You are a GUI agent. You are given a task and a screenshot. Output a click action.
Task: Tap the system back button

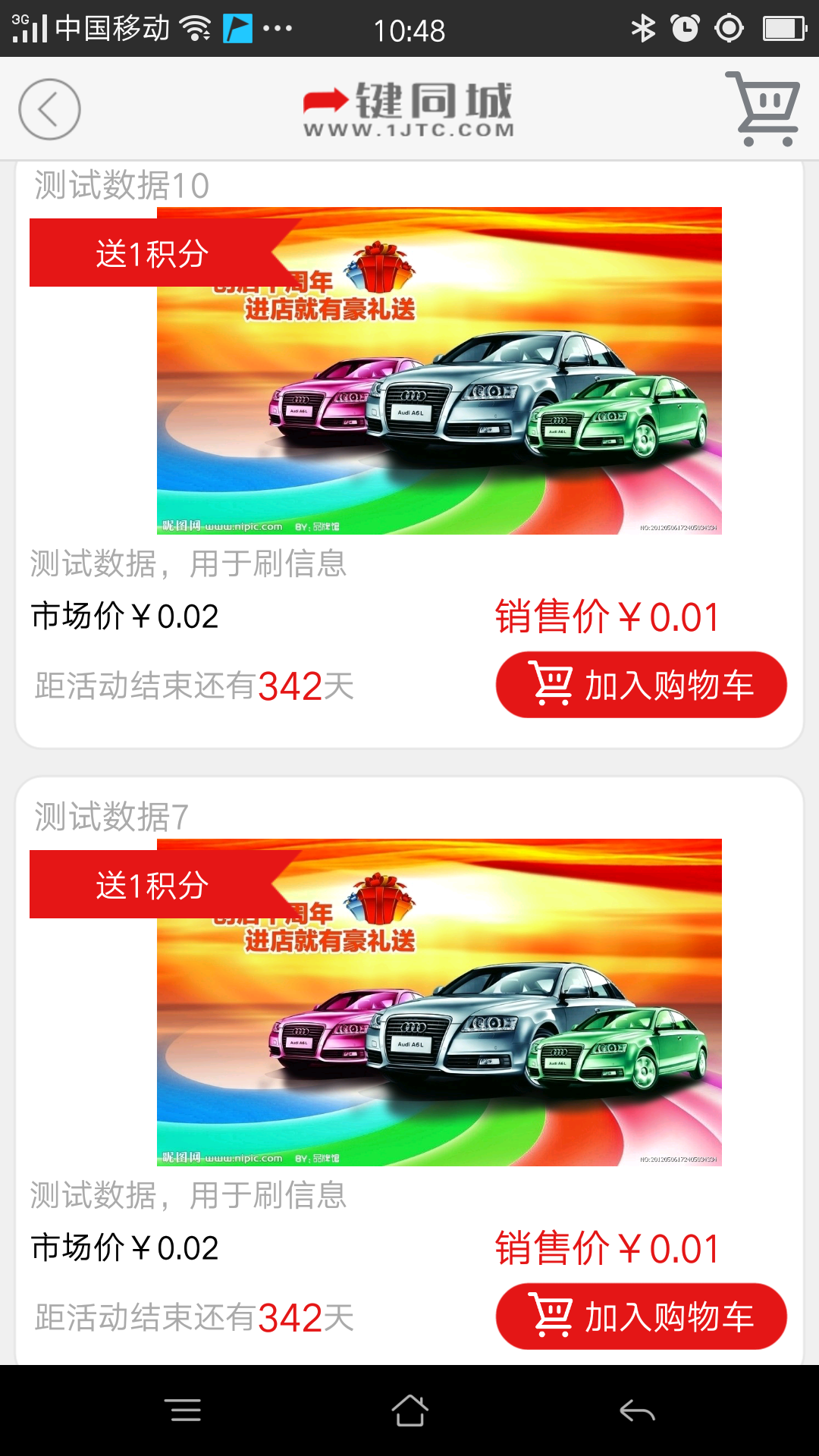pyautogui.click(x=637, y=1410)
